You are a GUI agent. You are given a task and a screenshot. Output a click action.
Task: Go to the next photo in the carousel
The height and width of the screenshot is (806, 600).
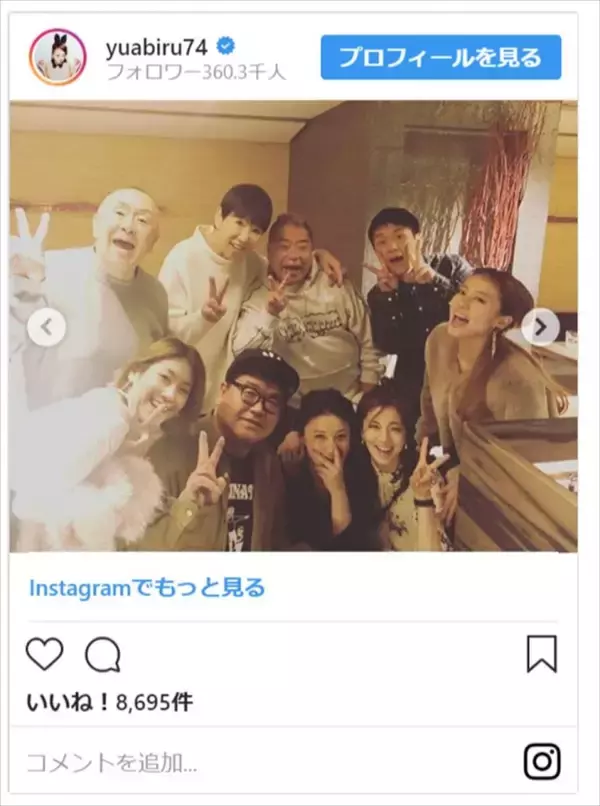coord(541,327)
